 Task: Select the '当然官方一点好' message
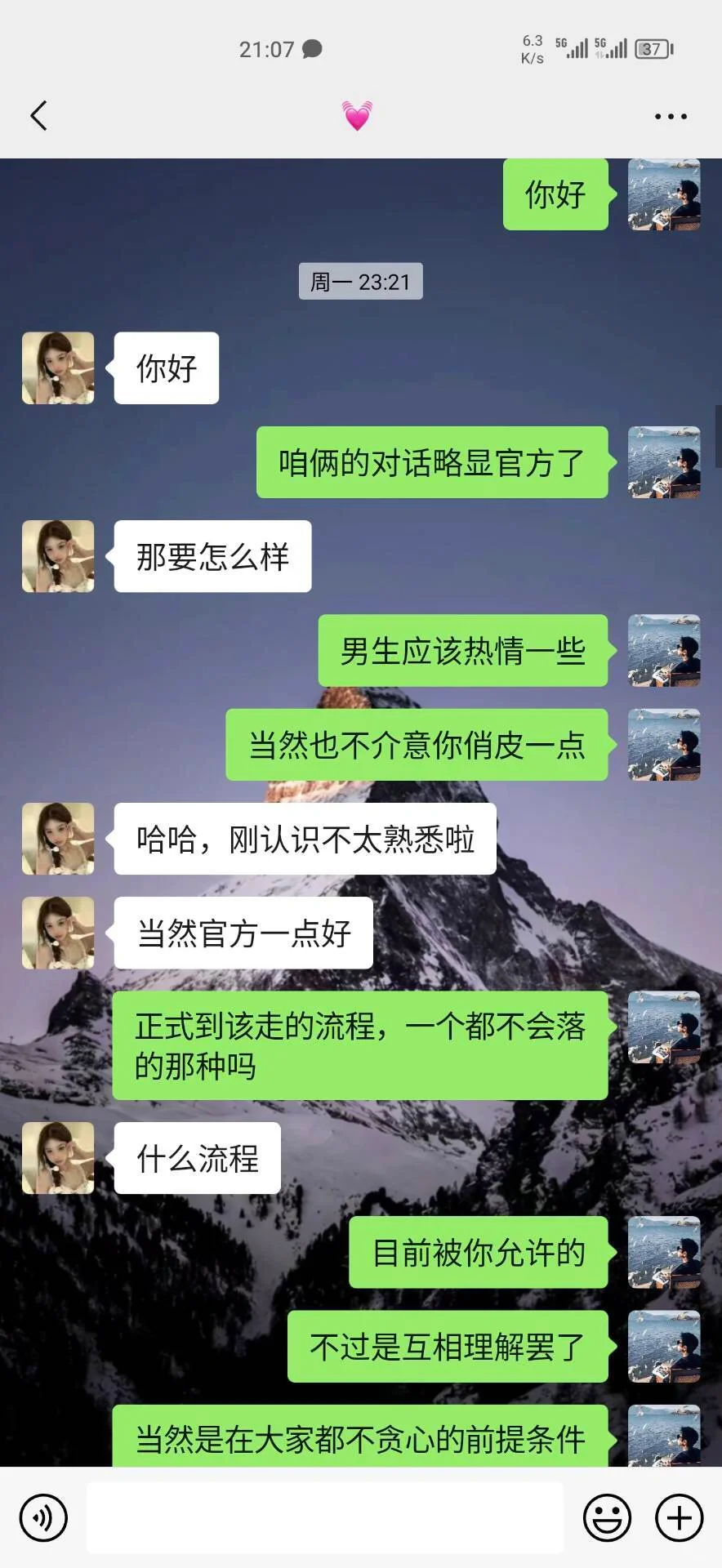tap(243, 933)
